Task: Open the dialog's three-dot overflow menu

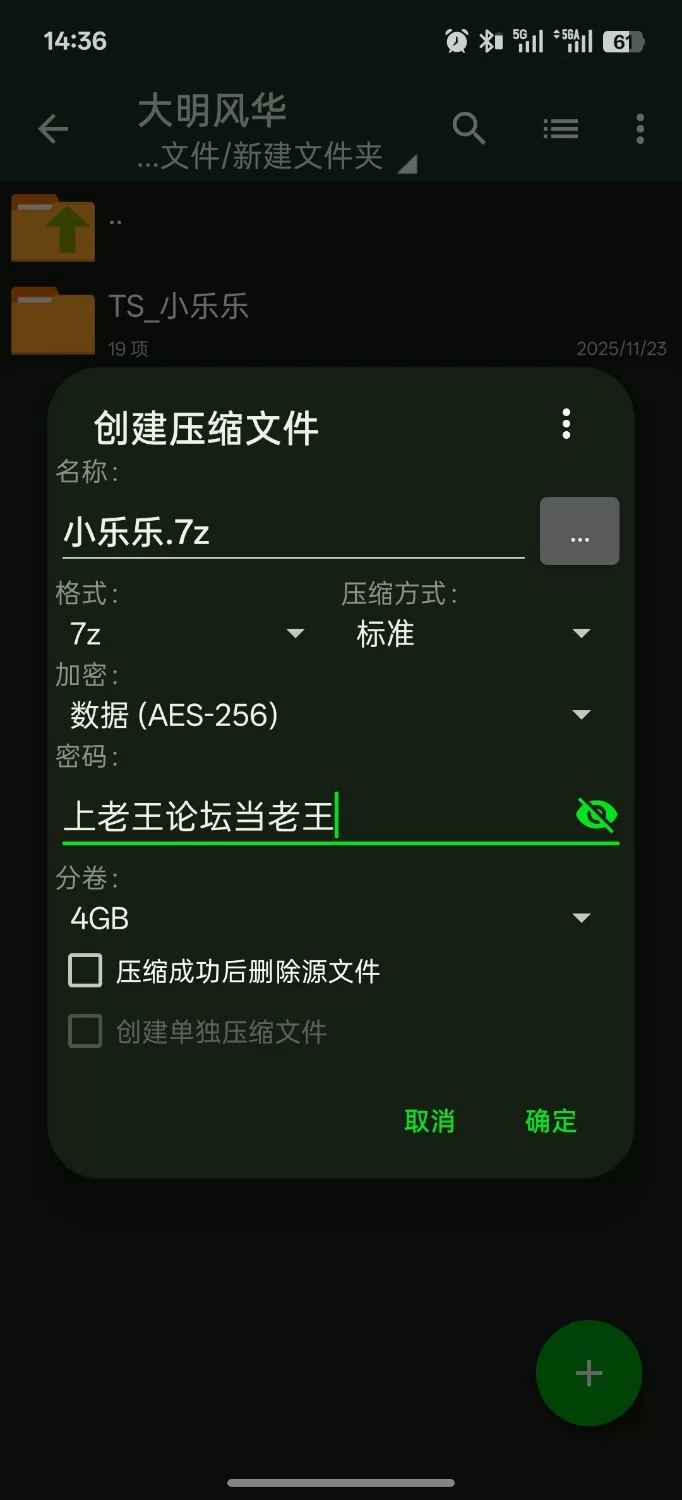Action: click(x=566, y=425)
